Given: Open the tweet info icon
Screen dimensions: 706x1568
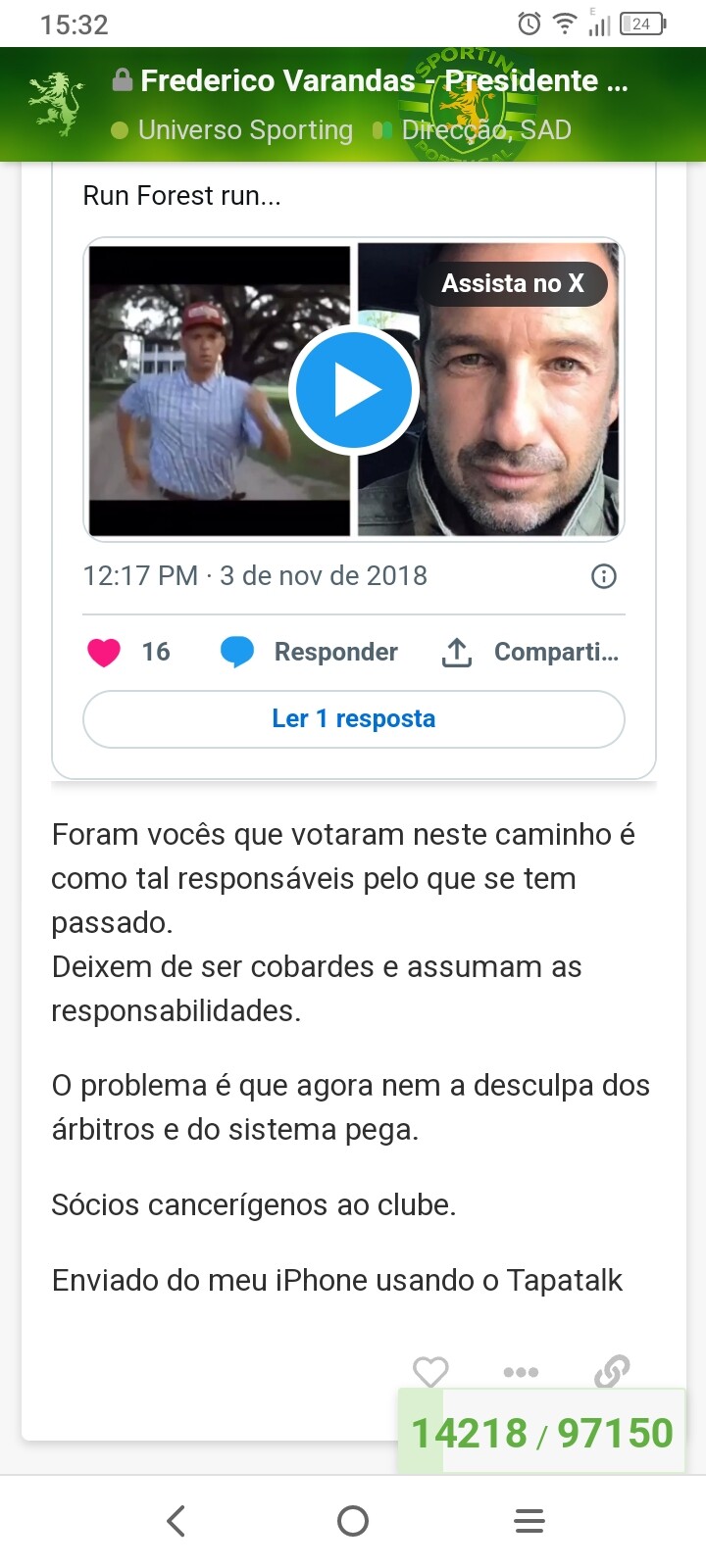Looking at the screenshot, I should 604,576.
